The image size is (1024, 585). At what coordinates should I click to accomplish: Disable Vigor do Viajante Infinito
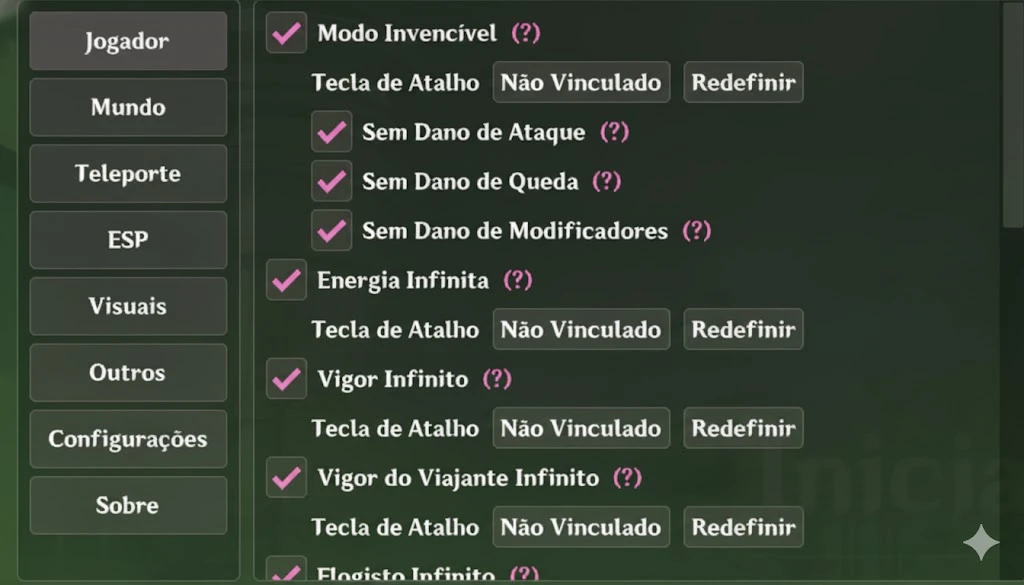point(286,478)
